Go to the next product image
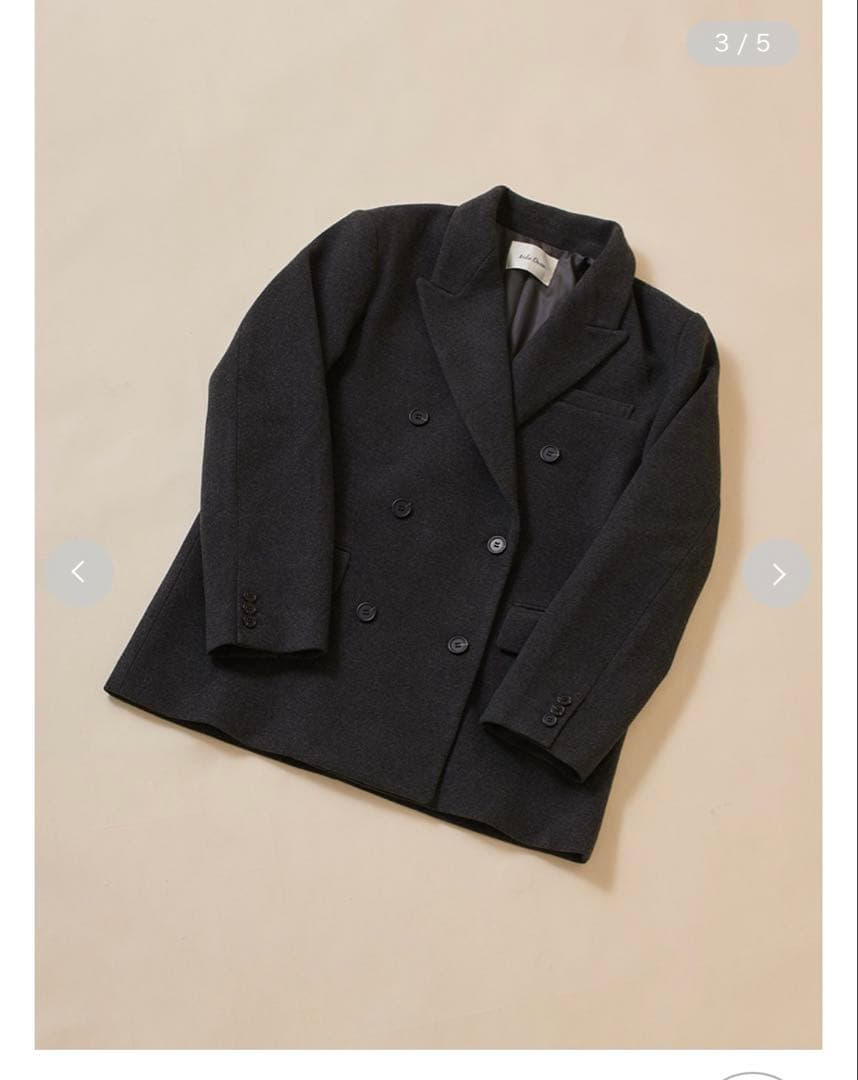 pos(777,574)
